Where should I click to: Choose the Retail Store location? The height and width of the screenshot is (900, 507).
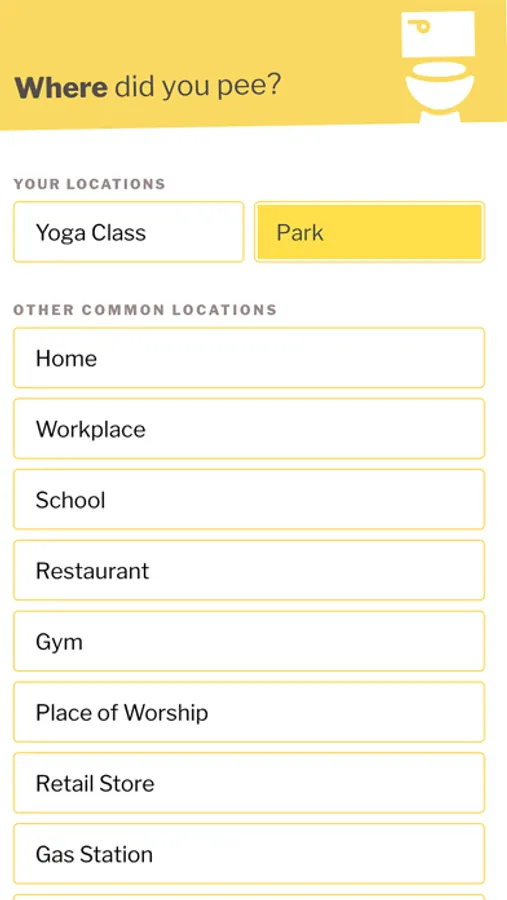tap(249, 783)
